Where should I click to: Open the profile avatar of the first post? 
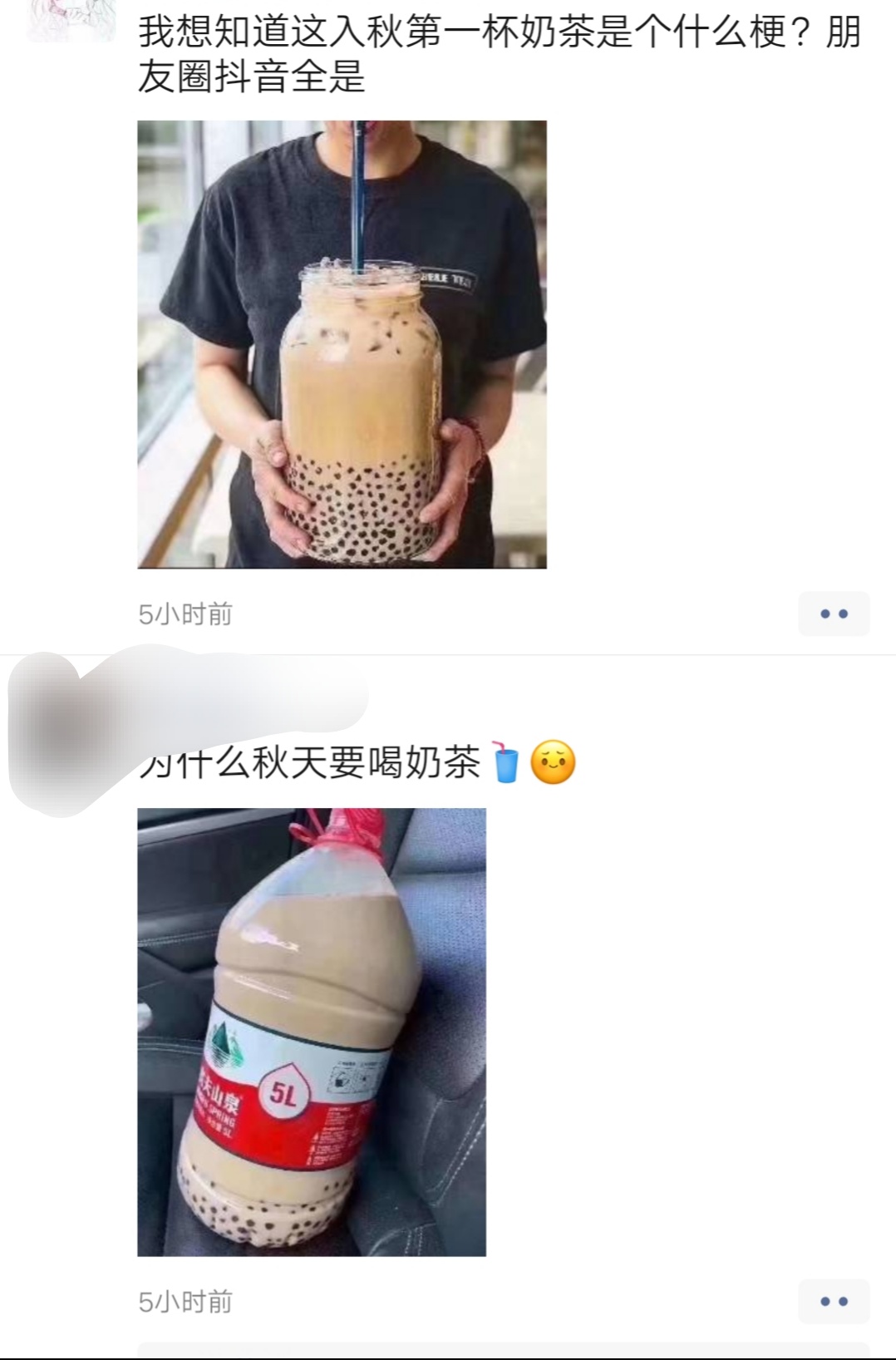click(x=71, y=20)
